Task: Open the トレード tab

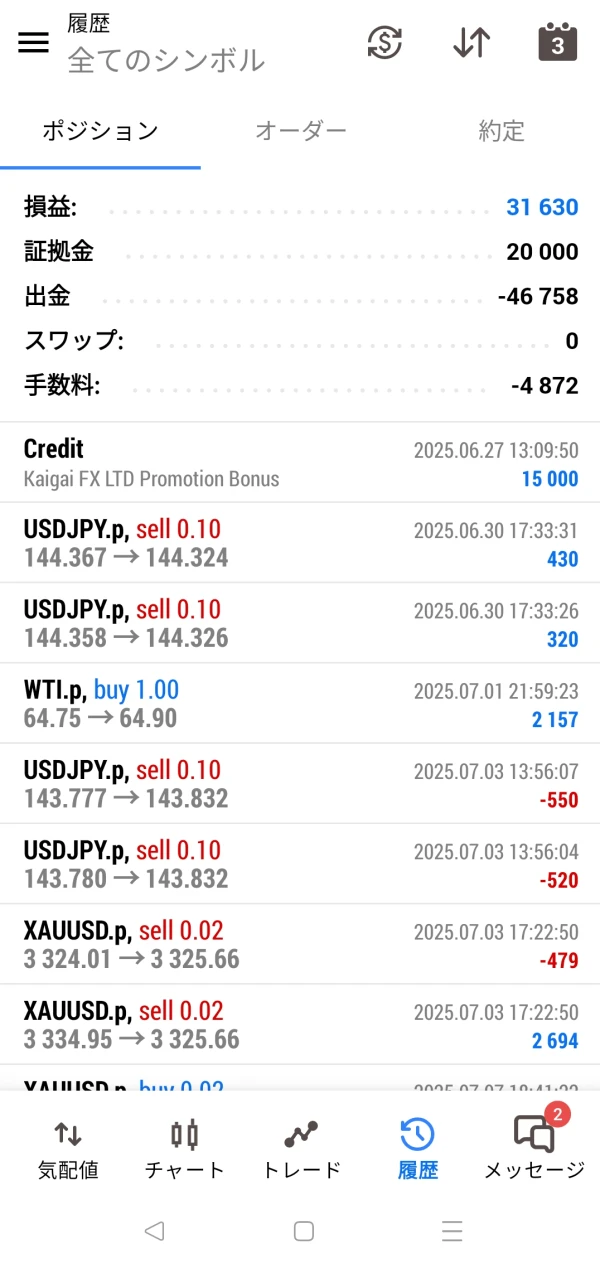Action: pos(301,1148)
